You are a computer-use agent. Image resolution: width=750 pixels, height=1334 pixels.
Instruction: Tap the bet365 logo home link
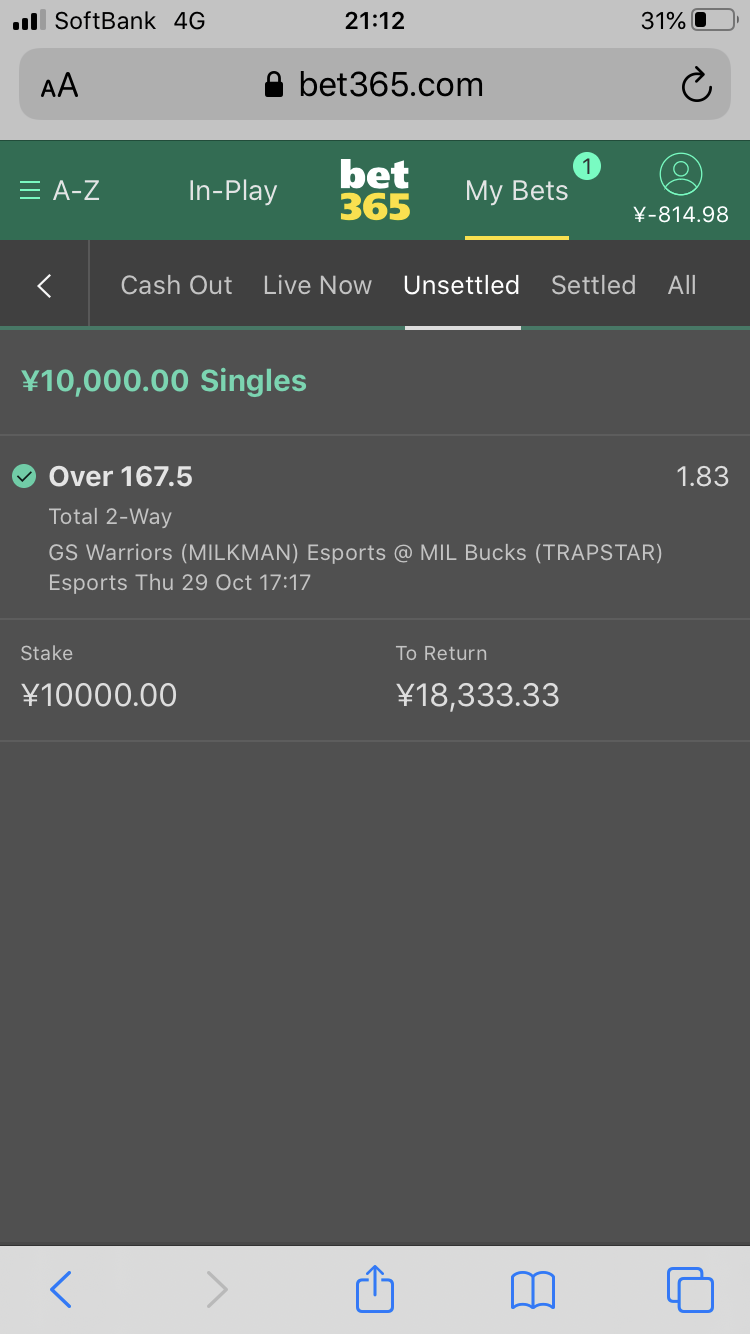pos(375,190)
